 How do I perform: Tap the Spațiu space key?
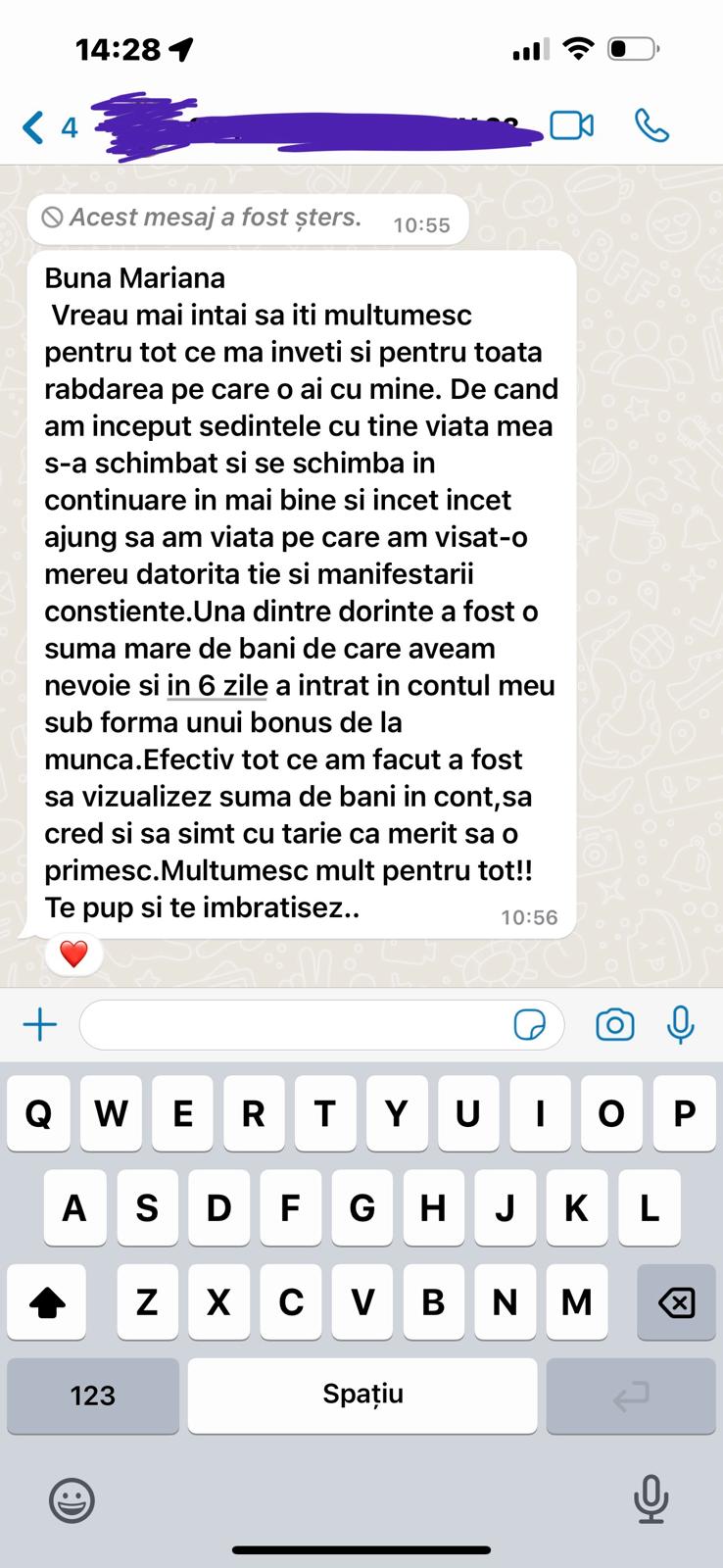[362, 1396]
